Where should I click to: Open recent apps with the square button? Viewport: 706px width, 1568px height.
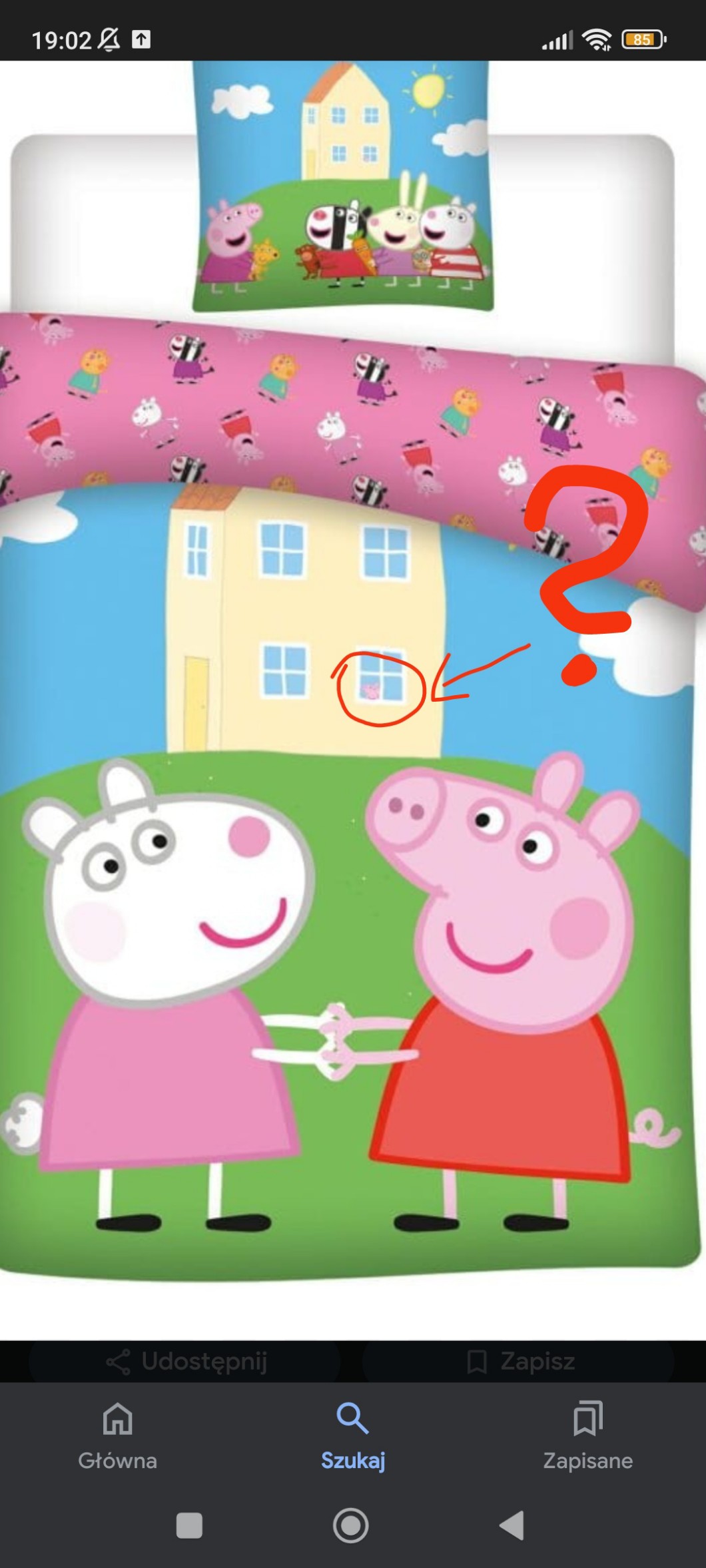click(189, 1525)
